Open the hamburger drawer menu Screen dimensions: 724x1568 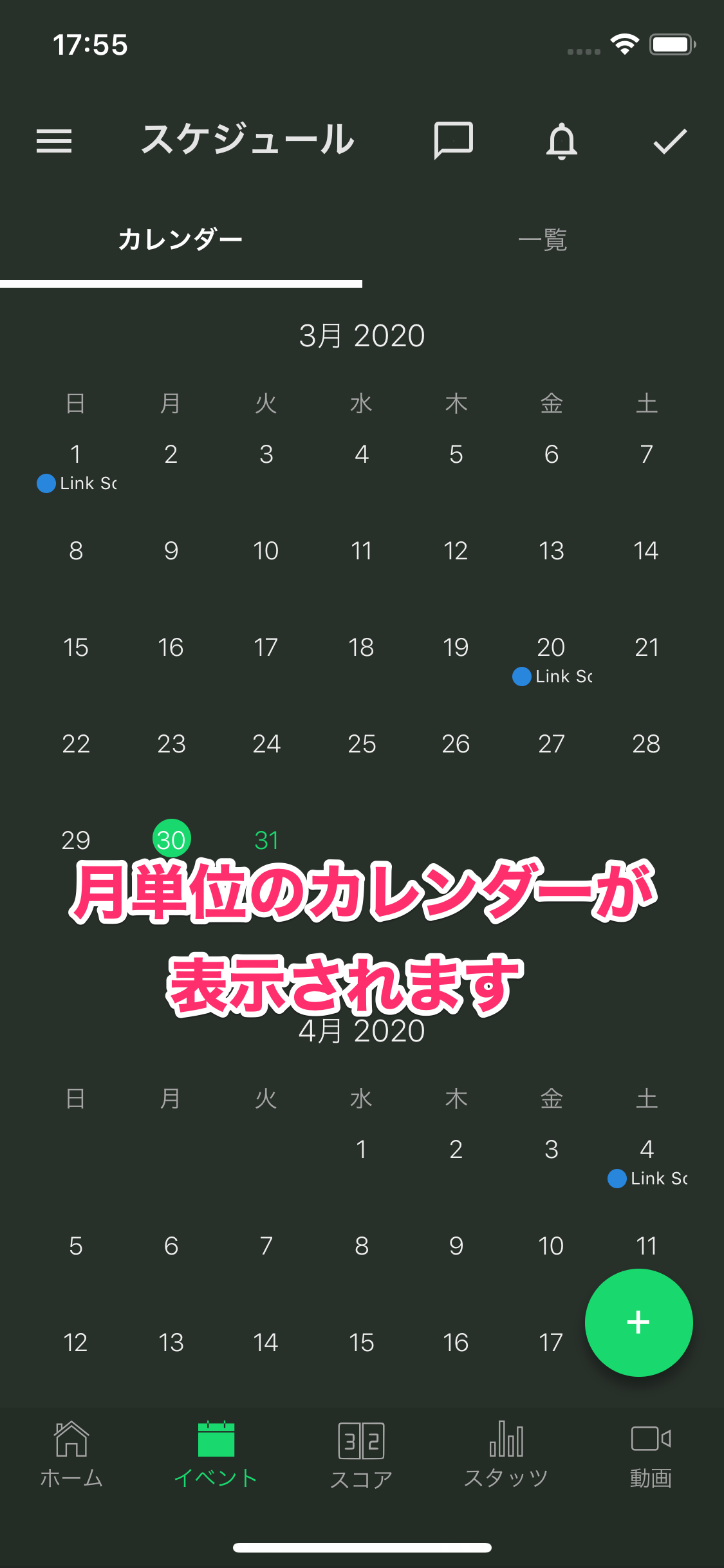coord(54,141)
